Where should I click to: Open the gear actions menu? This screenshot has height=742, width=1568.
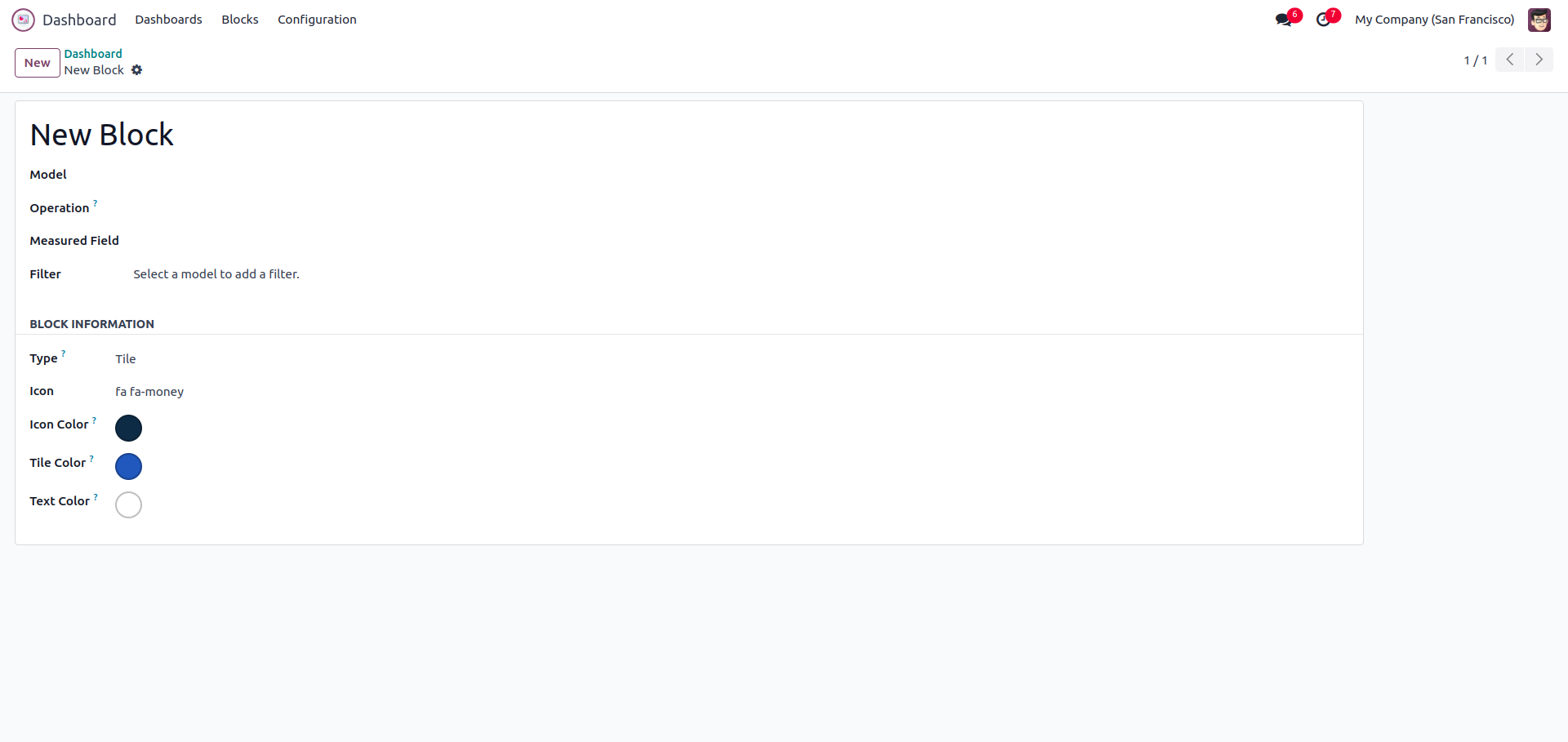coord(137,70)
